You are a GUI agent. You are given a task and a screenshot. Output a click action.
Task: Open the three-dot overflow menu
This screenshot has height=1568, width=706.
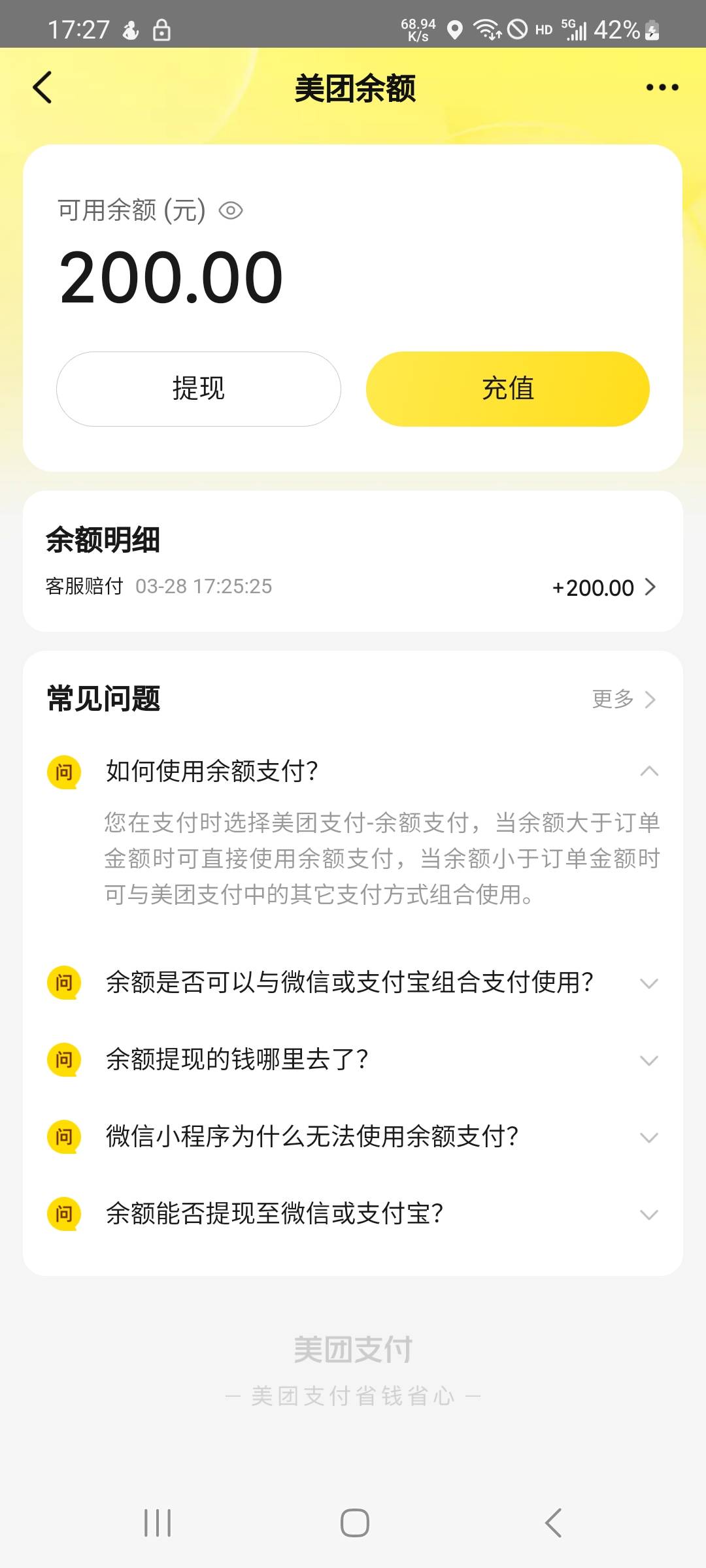[x=662, y=88]
